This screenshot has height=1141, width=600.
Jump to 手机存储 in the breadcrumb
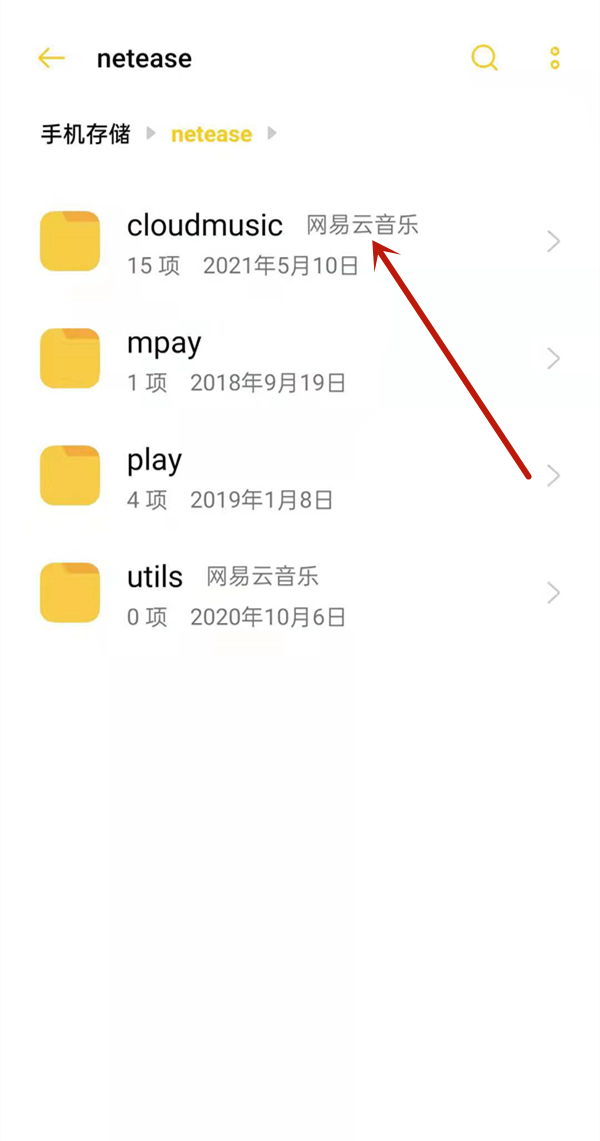[85, 134]
